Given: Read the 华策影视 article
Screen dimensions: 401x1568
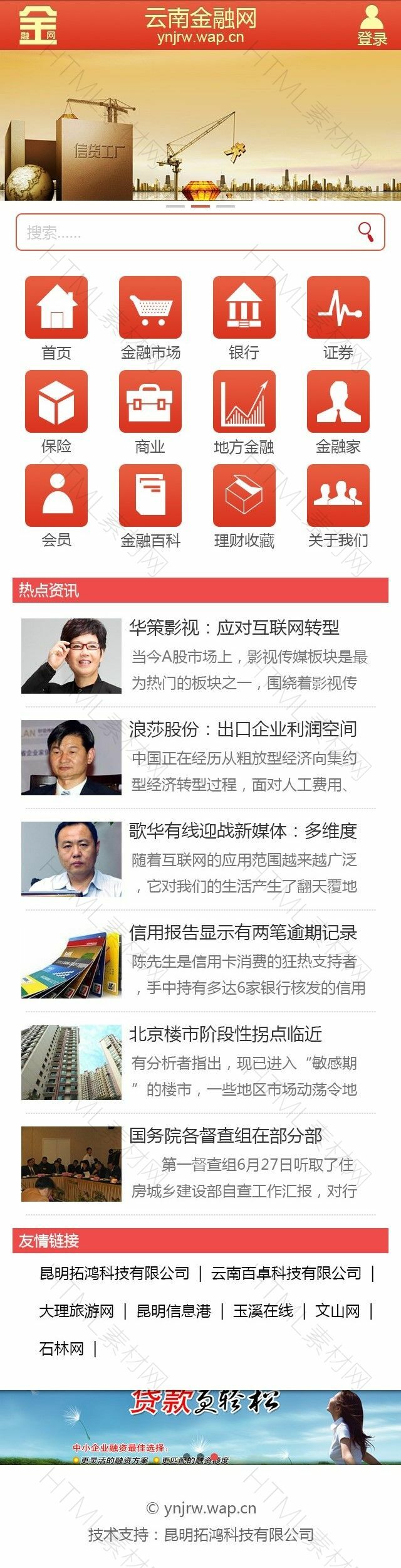Looking at the screenshot, I should (234, 628).
